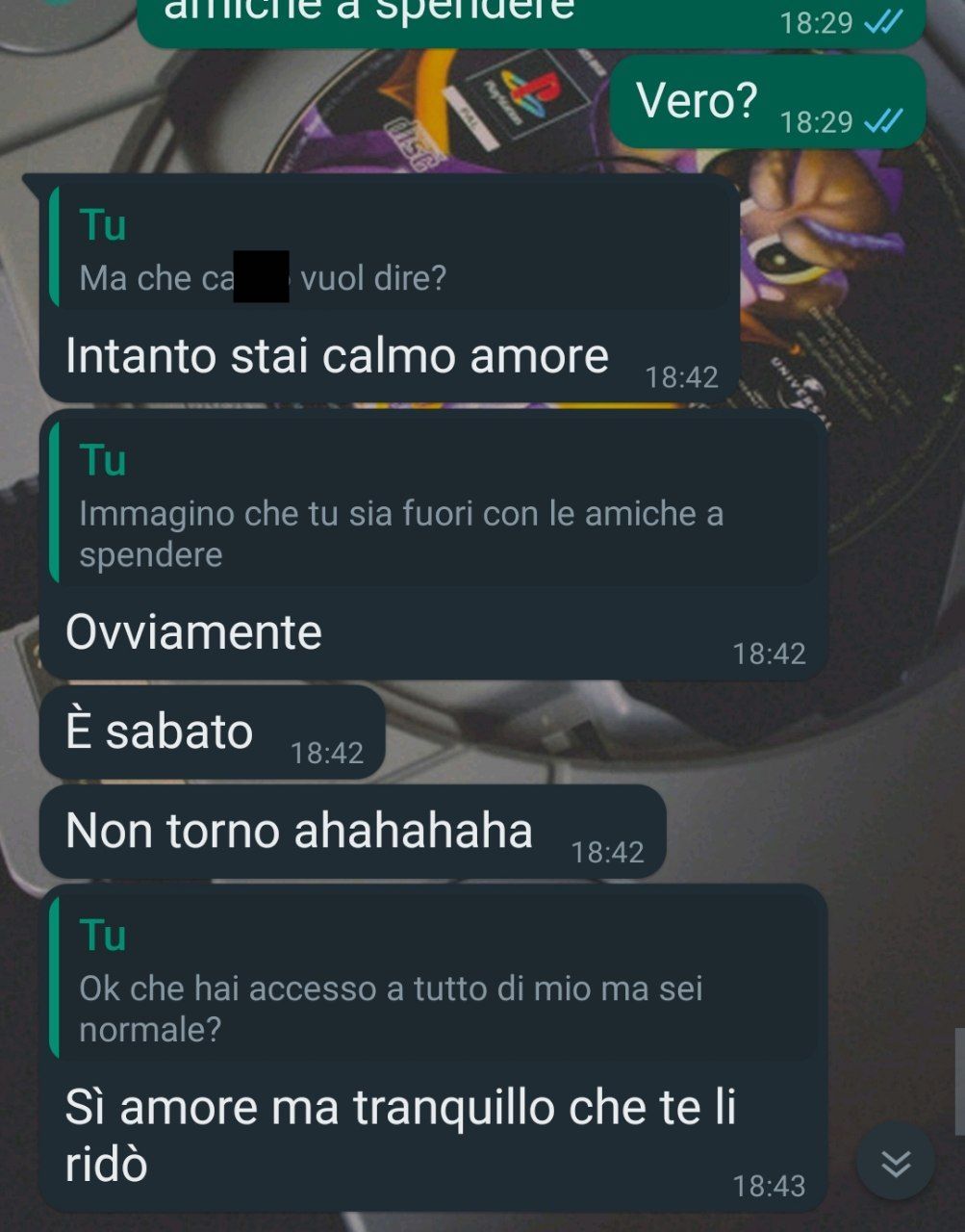Jump to latest messages with double-chevron button
This screenshot has width=965, height=1232.
tap(895, 1163)
